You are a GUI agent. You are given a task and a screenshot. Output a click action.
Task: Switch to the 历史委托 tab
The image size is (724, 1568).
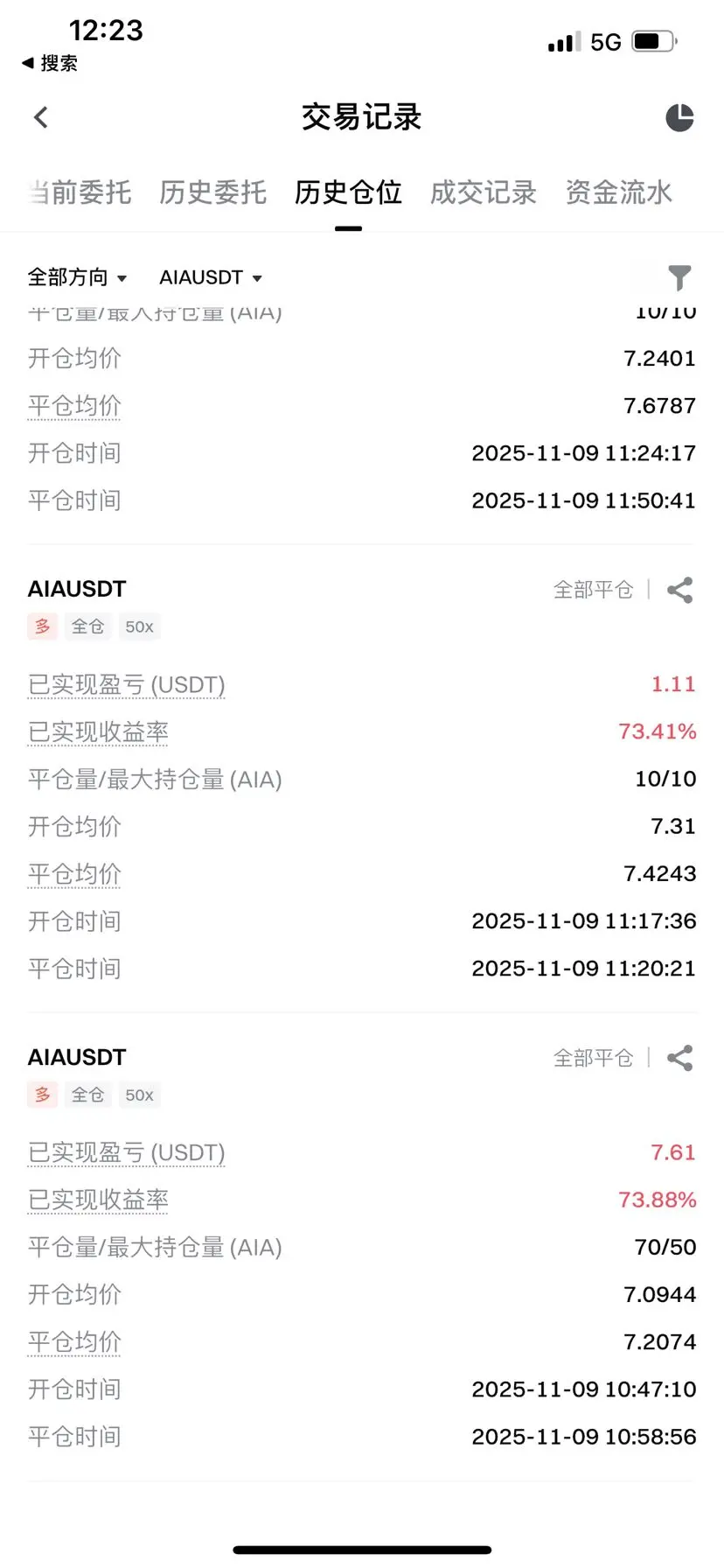coord(212,192)
